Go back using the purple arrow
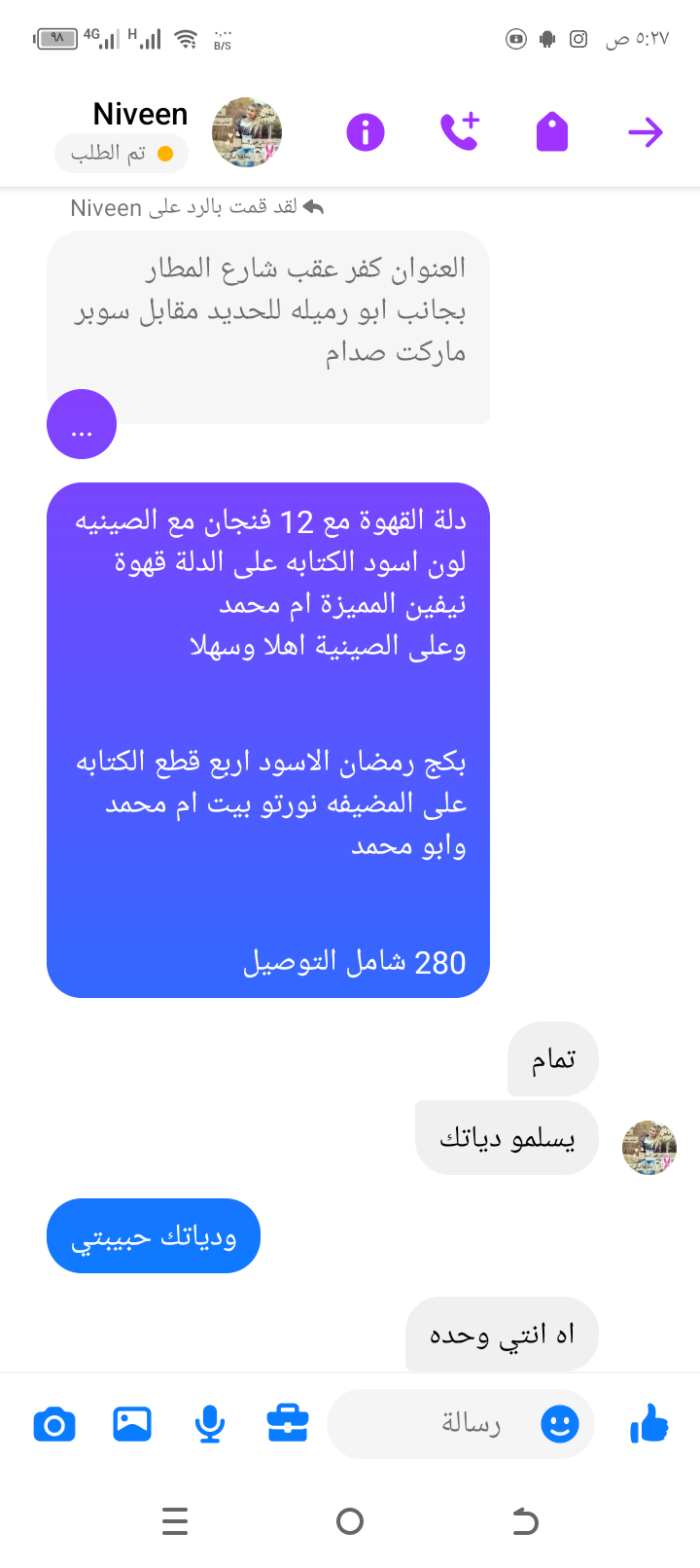Screen dimensions: 700x1568 646,132
